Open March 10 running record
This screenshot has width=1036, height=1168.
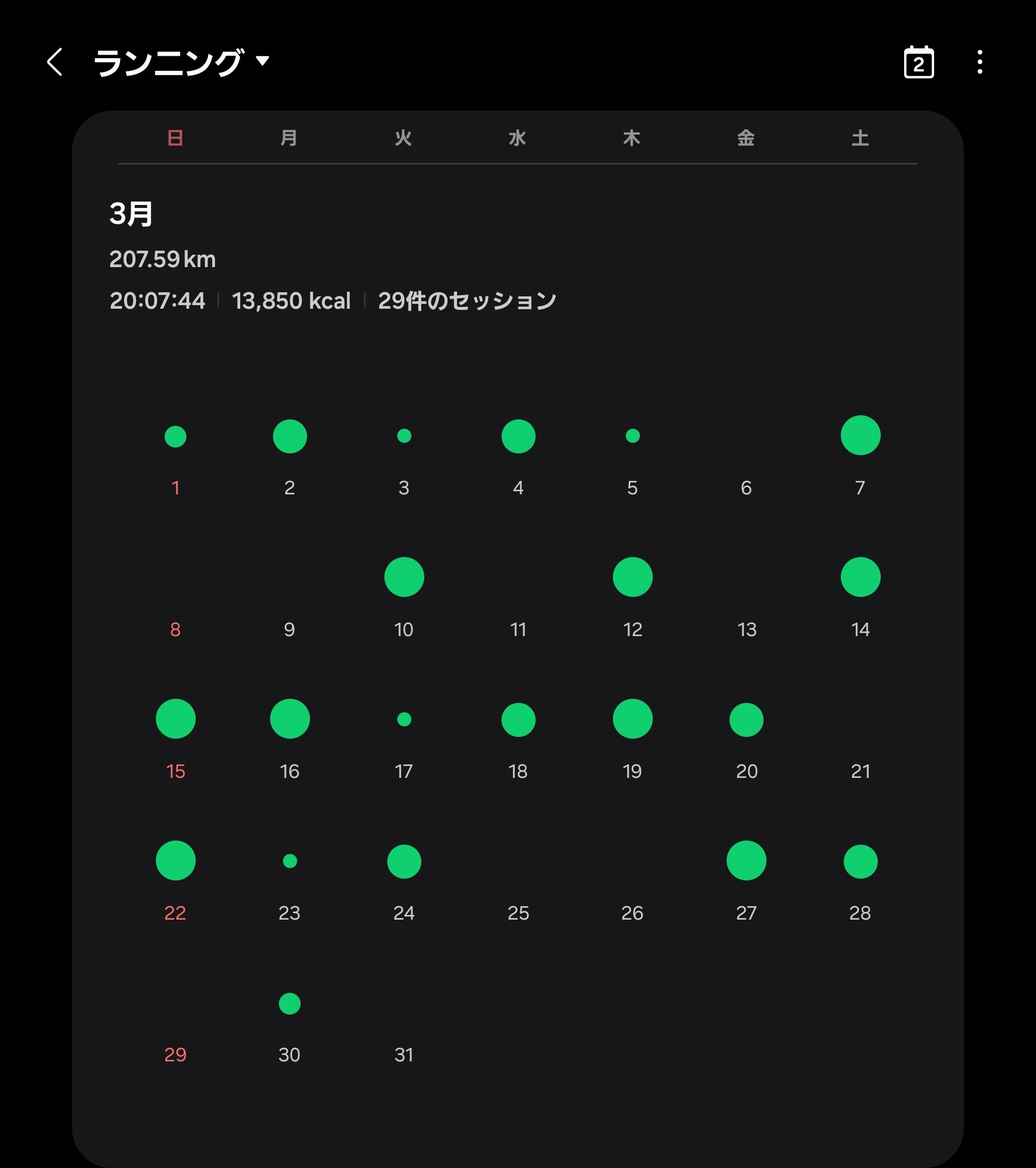404,578
